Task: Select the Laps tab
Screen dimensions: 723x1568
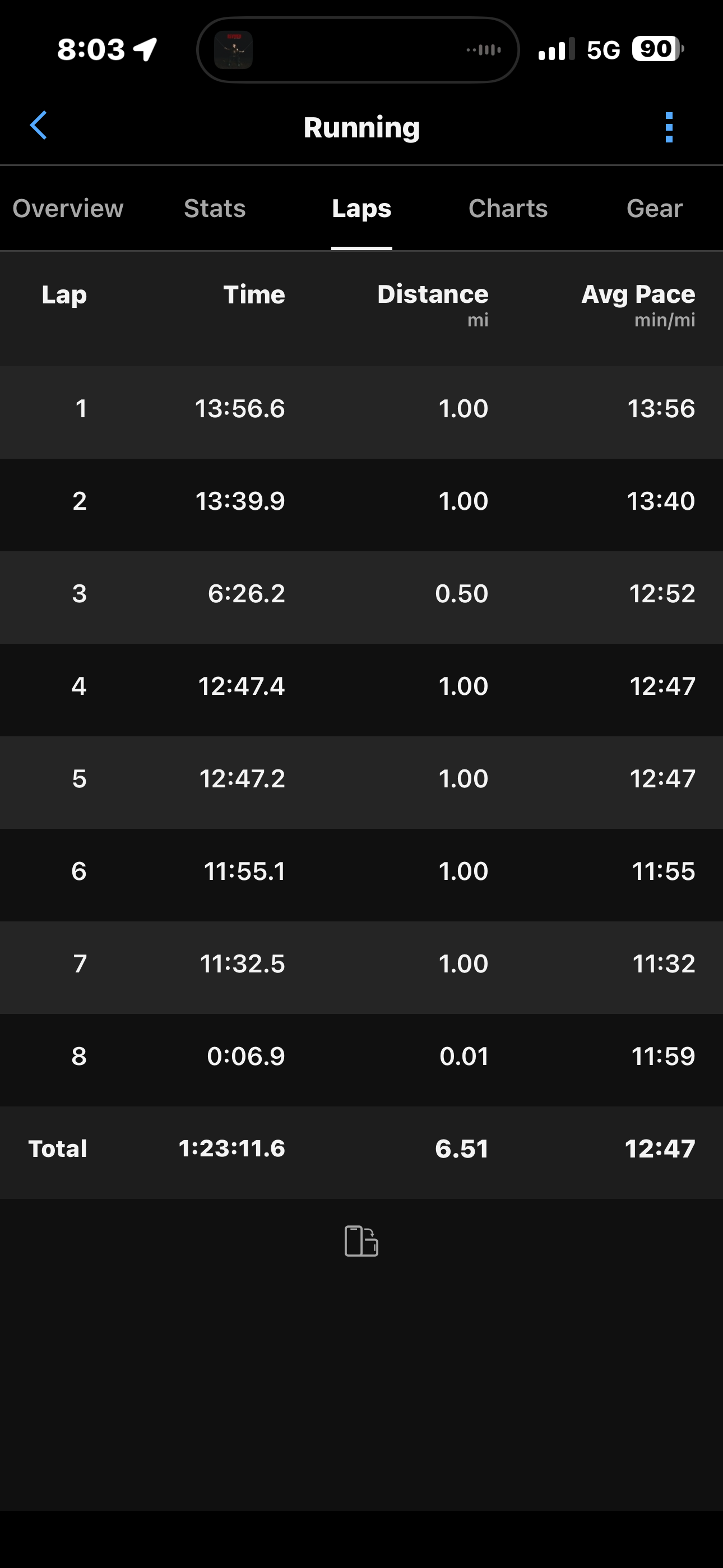Action: pos(361,209)
